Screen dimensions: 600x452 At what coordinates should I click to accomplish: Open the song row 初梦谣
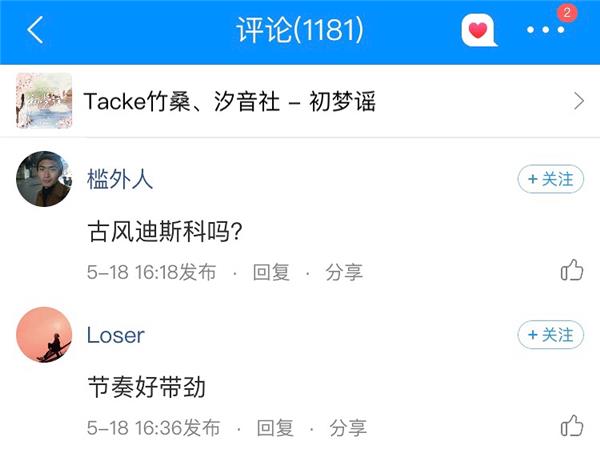[300, 101]
